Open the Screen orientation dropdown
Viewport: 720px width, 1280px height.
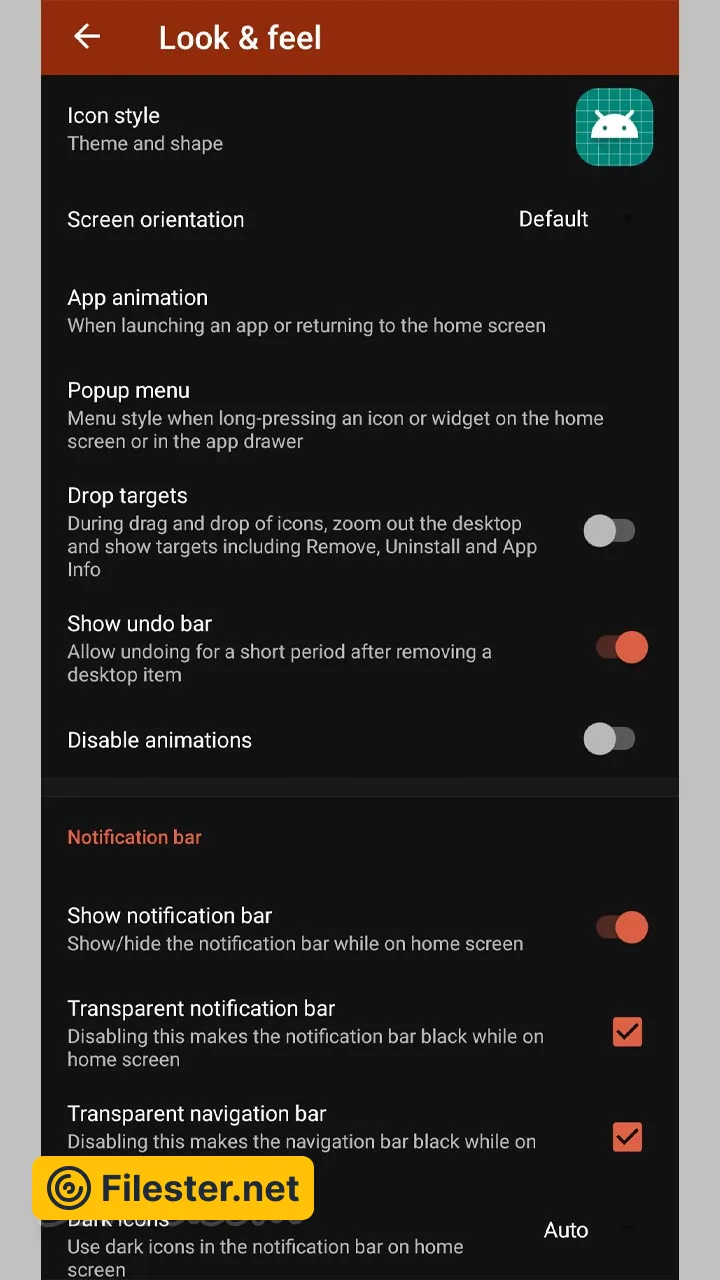[x=575, y=219]
